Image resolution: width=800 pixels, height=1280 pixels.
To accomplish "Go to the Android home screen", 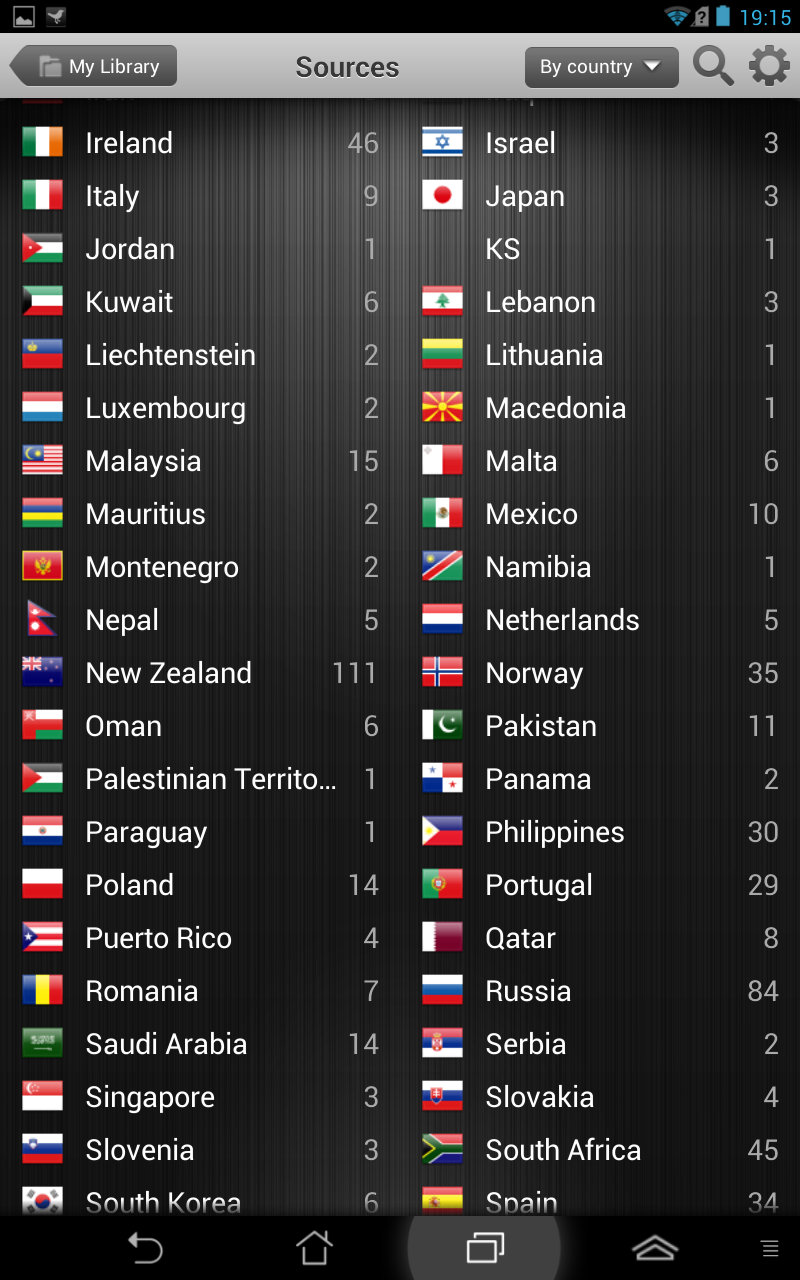I will 314,1248.
